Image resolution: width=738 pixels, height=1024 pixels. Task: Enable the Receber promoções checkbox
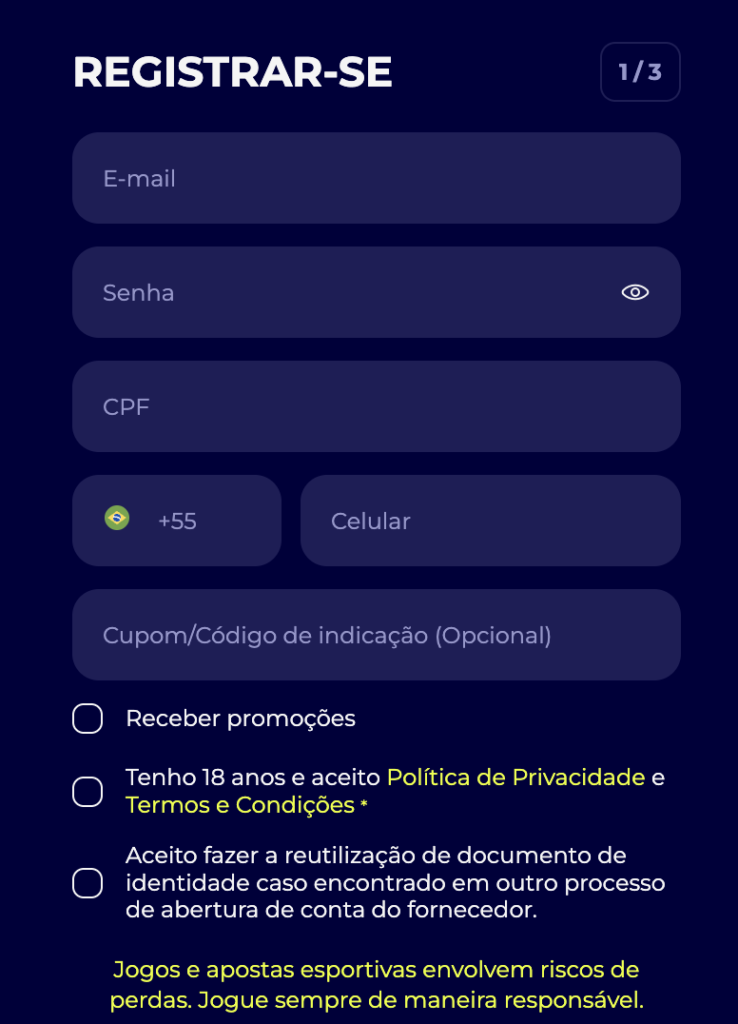point(87,718)
